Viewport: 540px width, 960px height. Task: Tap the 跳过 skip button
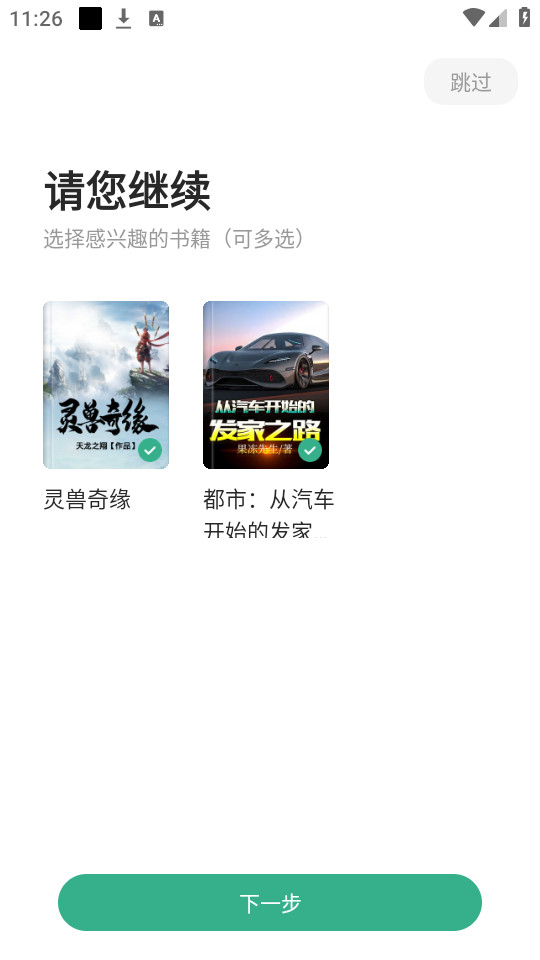click(x=470, y=81)
